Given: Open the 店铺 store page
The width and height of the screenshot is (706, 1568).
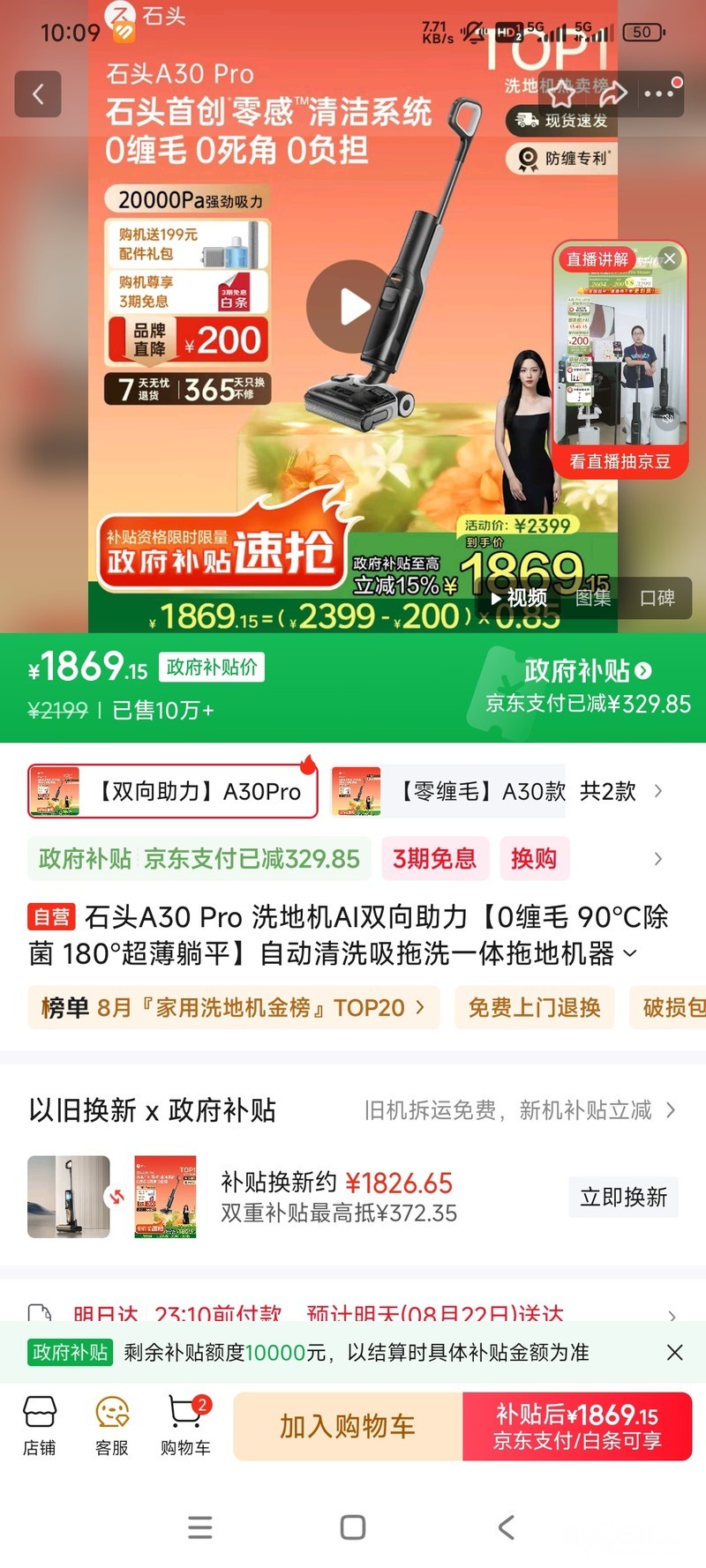Looking at the screenshot, I should click(x=40, y=1425).
